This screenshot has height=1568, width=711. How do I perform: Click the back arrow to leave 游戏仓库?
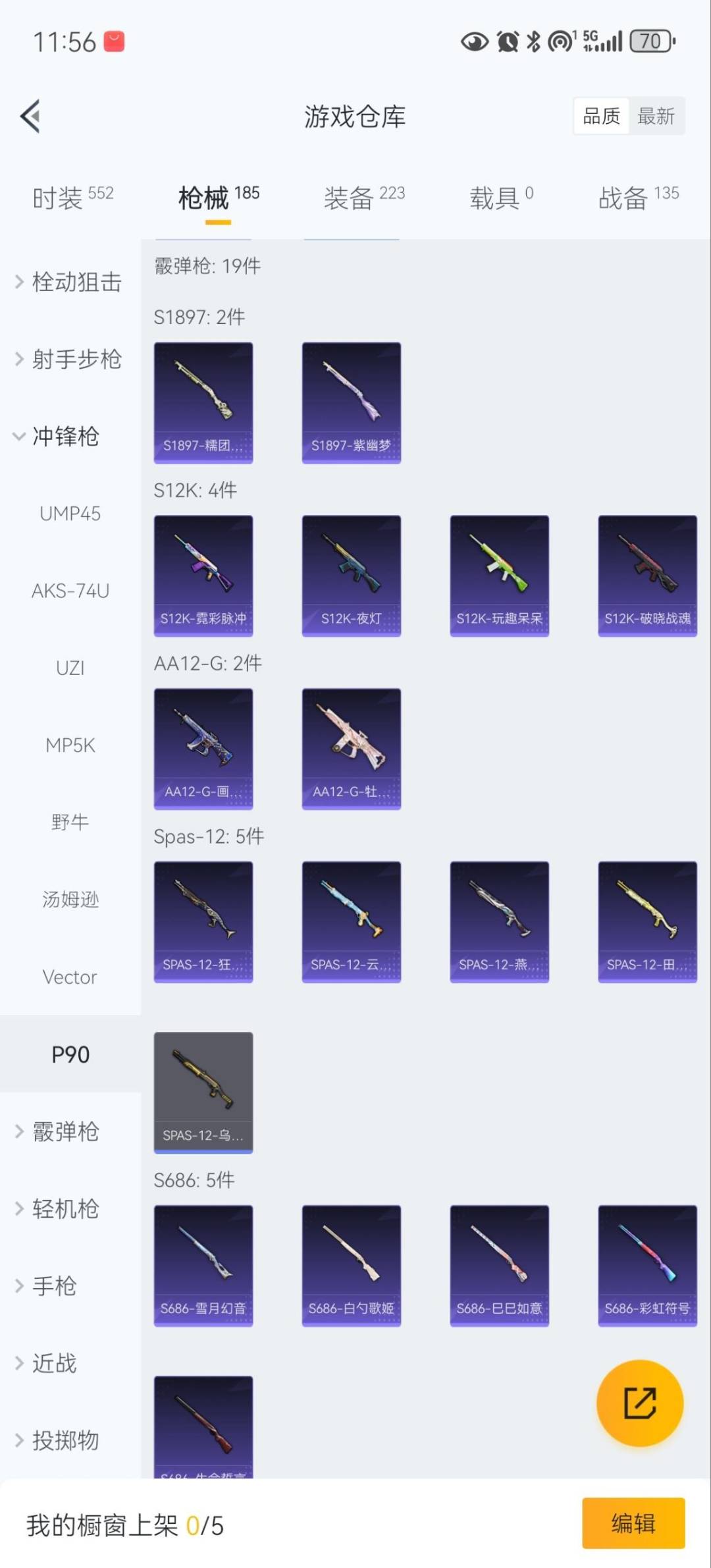coord(29,116)
